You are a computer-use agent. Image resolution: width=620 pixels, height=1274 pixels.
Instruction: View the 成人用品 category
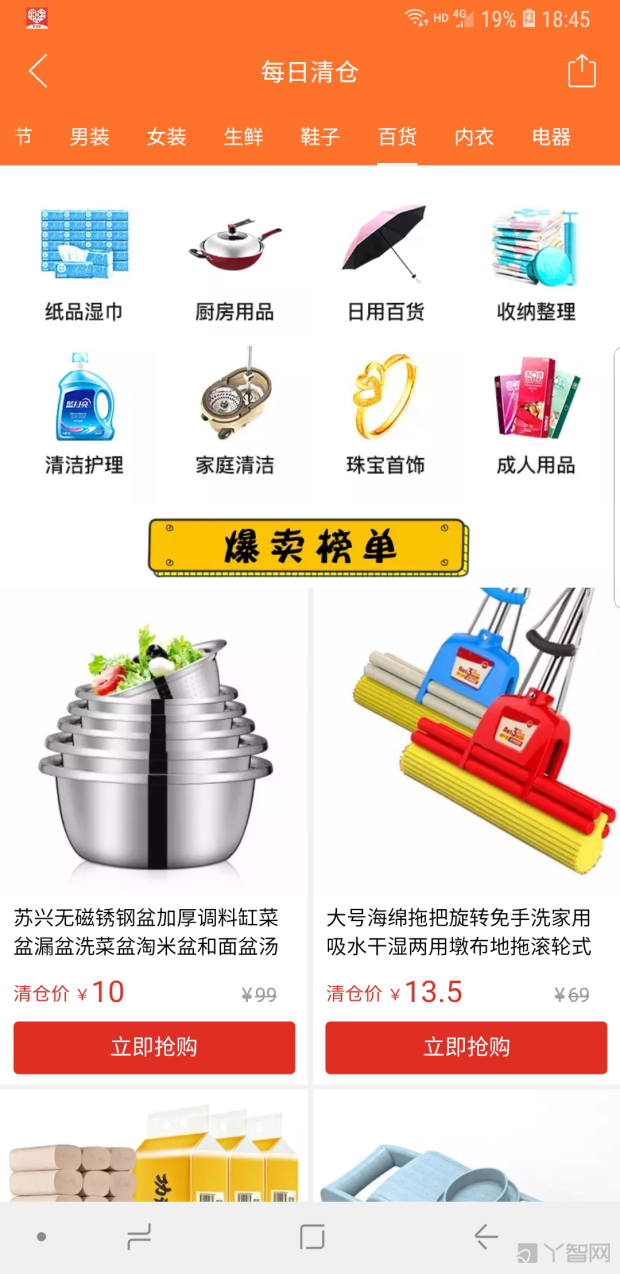coord(536,412)
